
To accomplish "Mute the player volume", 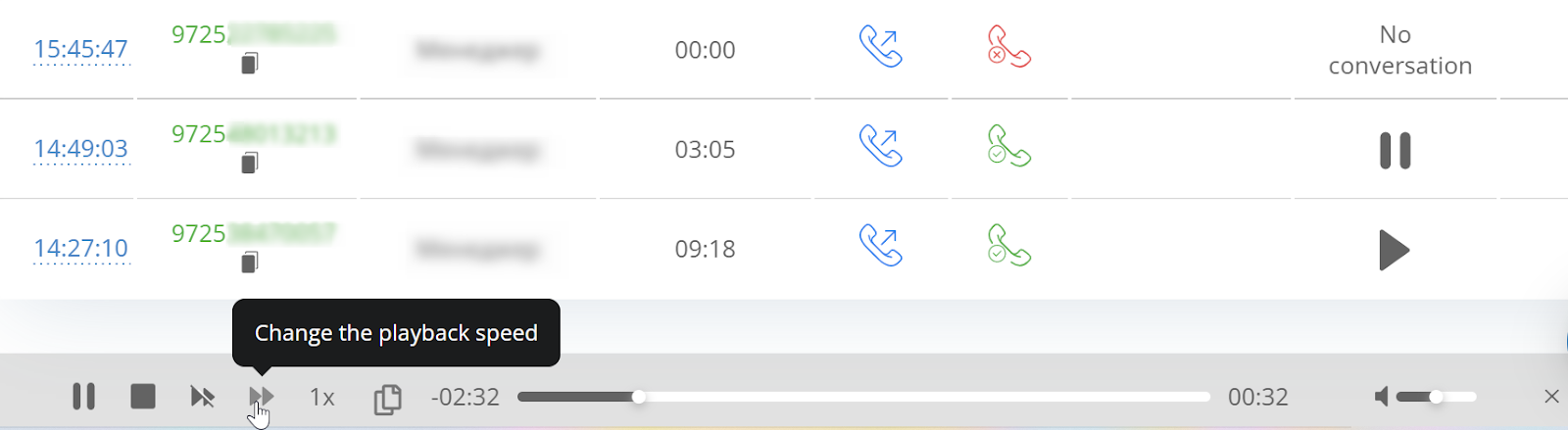I will pyautogui.click(x=1382, y=397).
